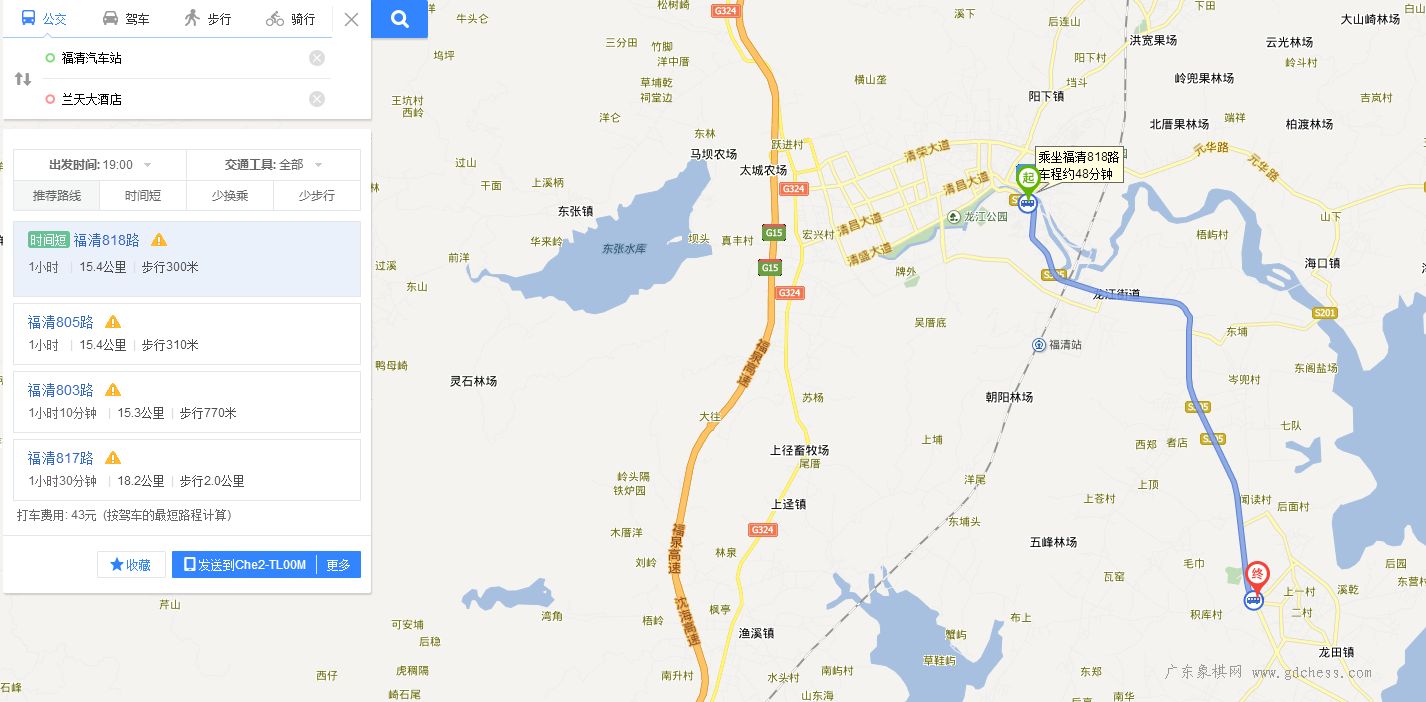Open the 出发时间 departure time dropdown
Viewport: 1426px width, 702px height.
tap(100, 165)
